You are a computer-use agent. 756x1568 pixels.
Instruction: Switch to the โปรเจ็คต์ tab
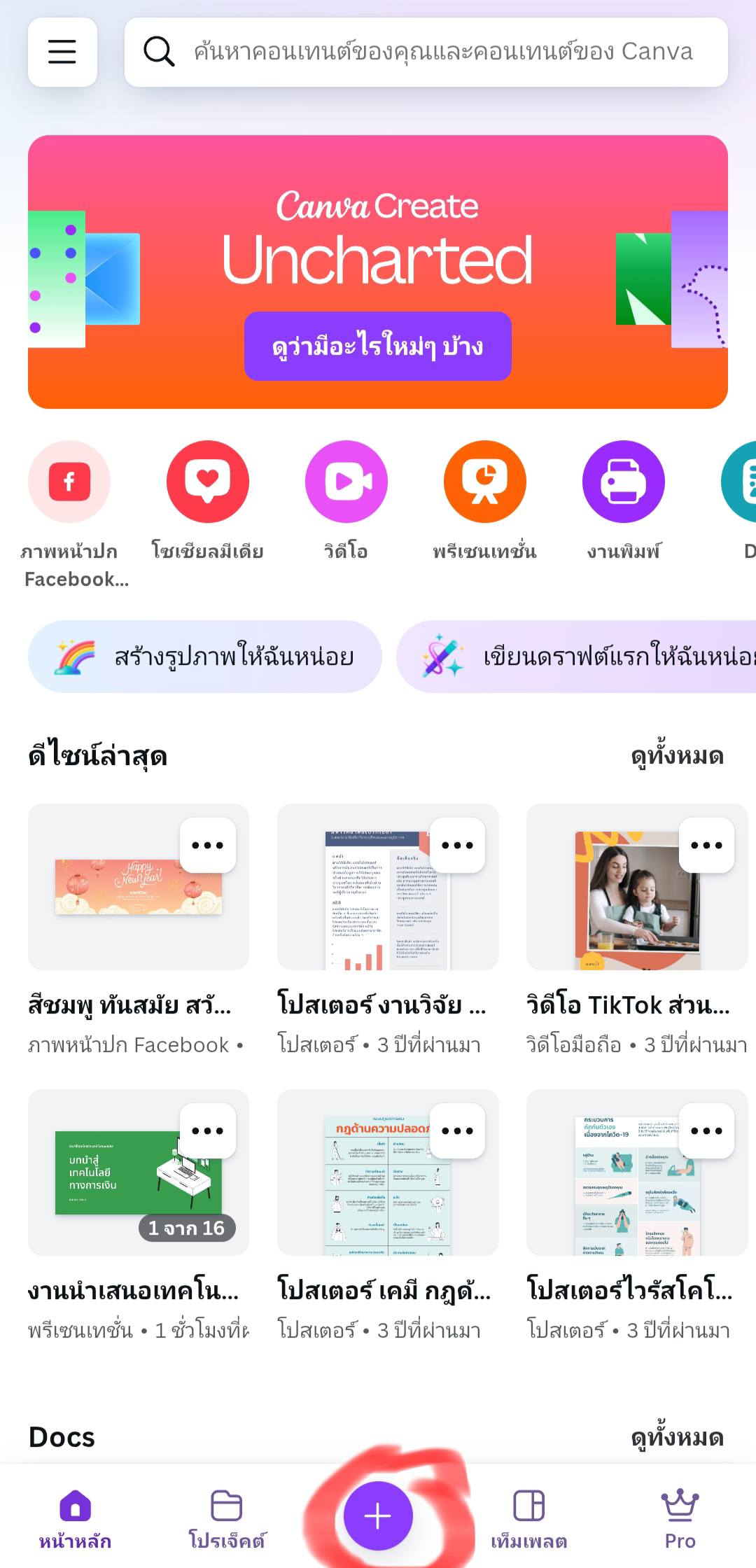tap(226, 1519)
